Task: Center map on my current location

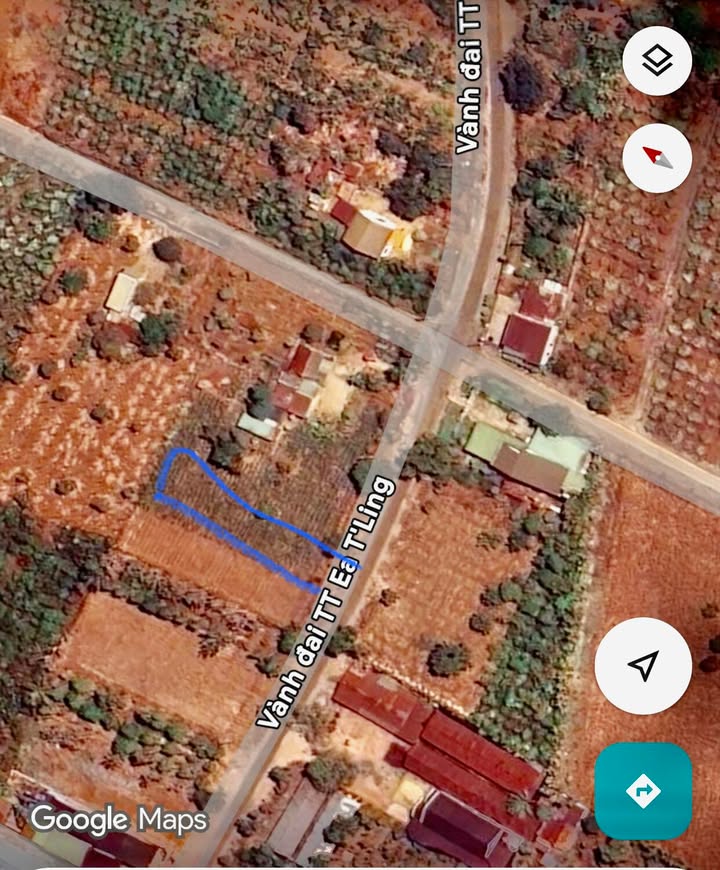Action: click(x=643, y=665)
